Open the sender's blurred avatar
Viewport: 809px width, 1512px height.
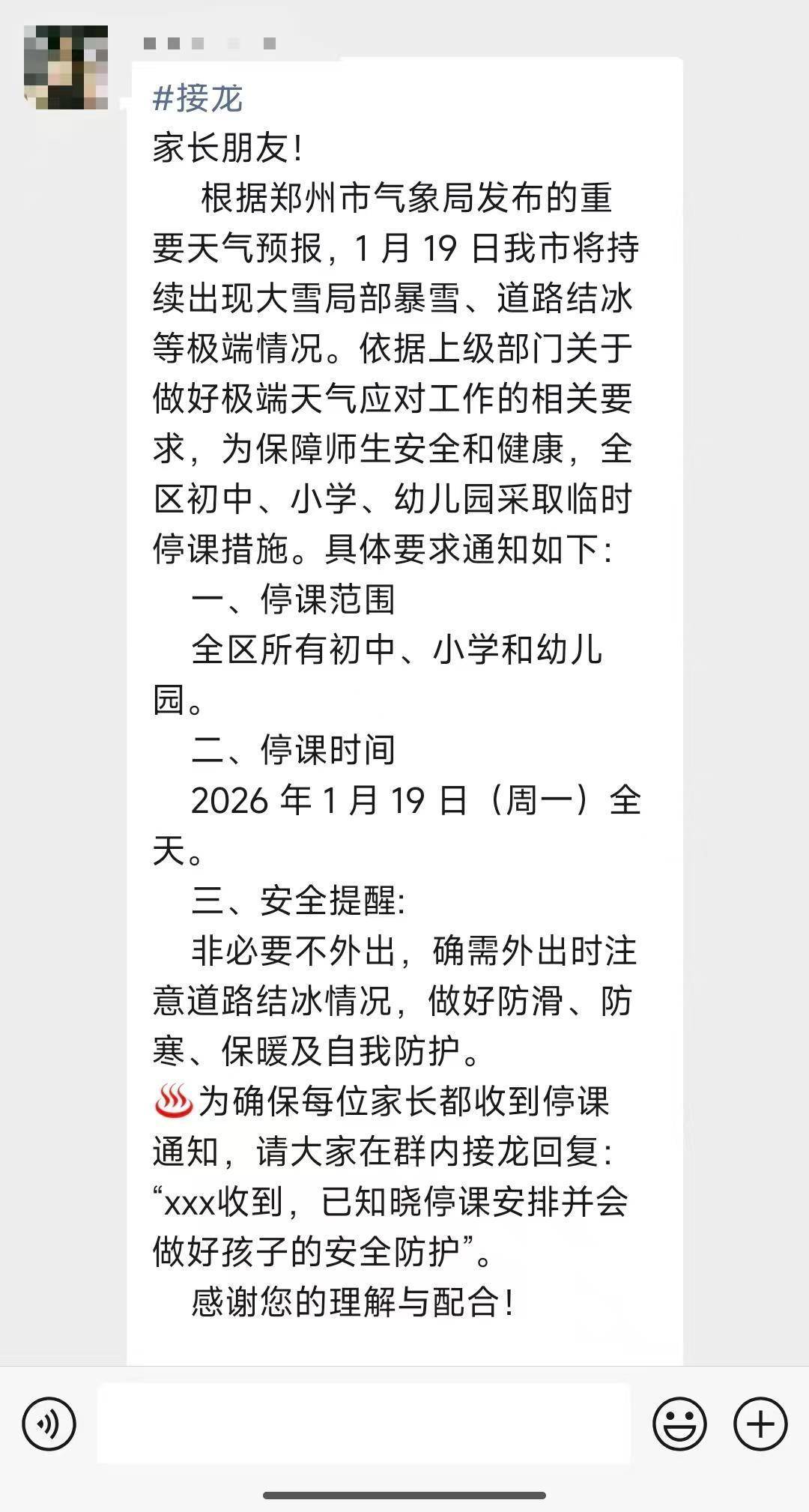(x=66, y=67)
